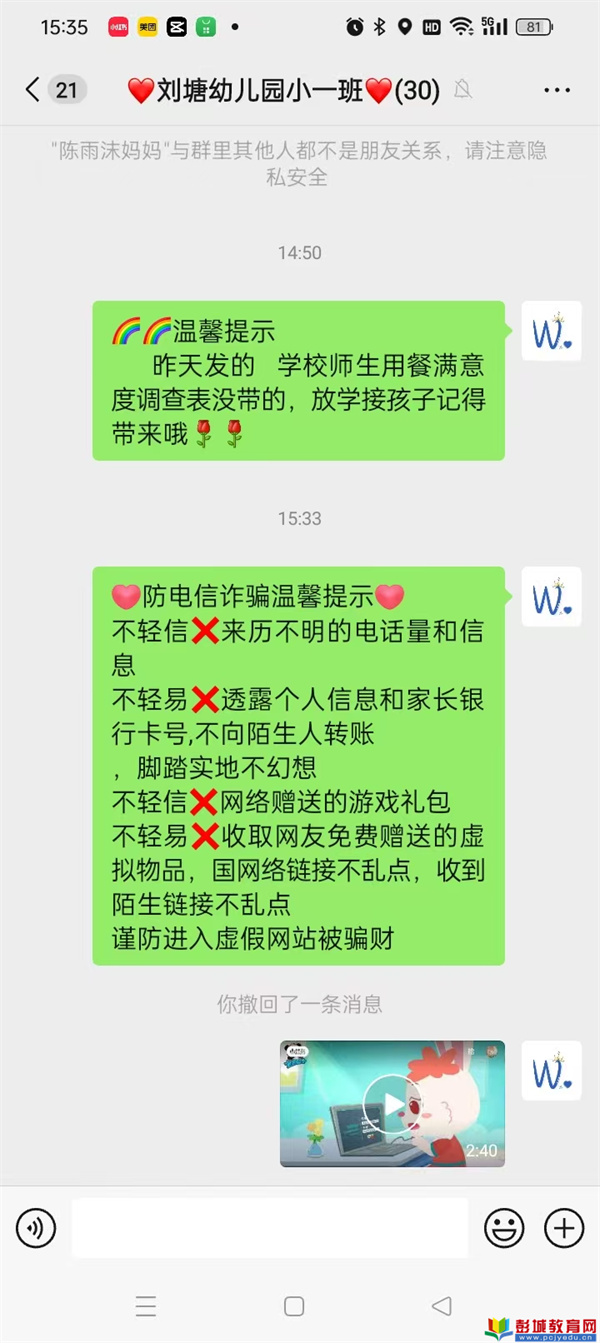Switch to voice input mode

pos(36,1227)
